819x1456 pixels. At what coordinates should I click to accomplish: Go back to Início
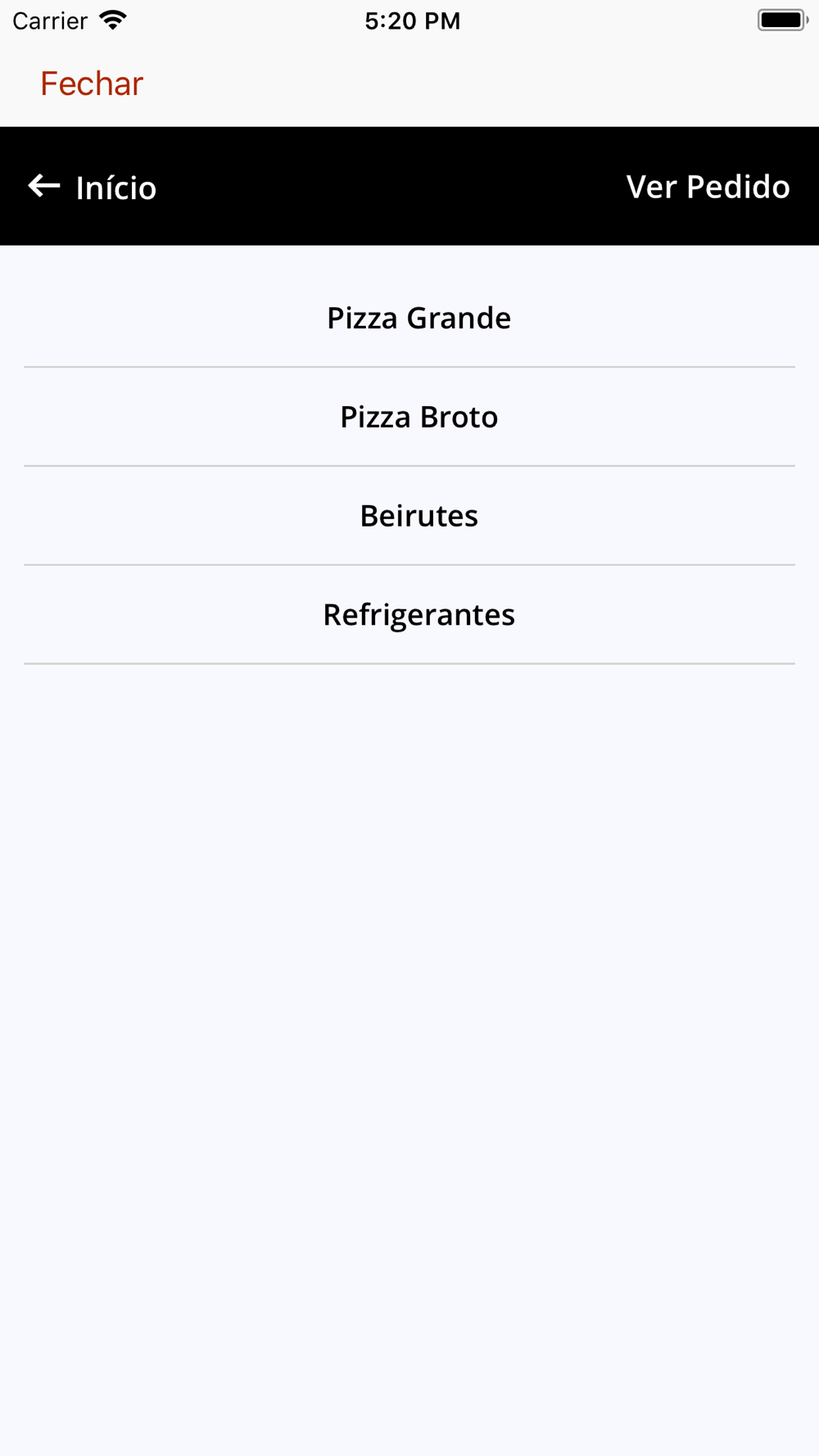93,188
